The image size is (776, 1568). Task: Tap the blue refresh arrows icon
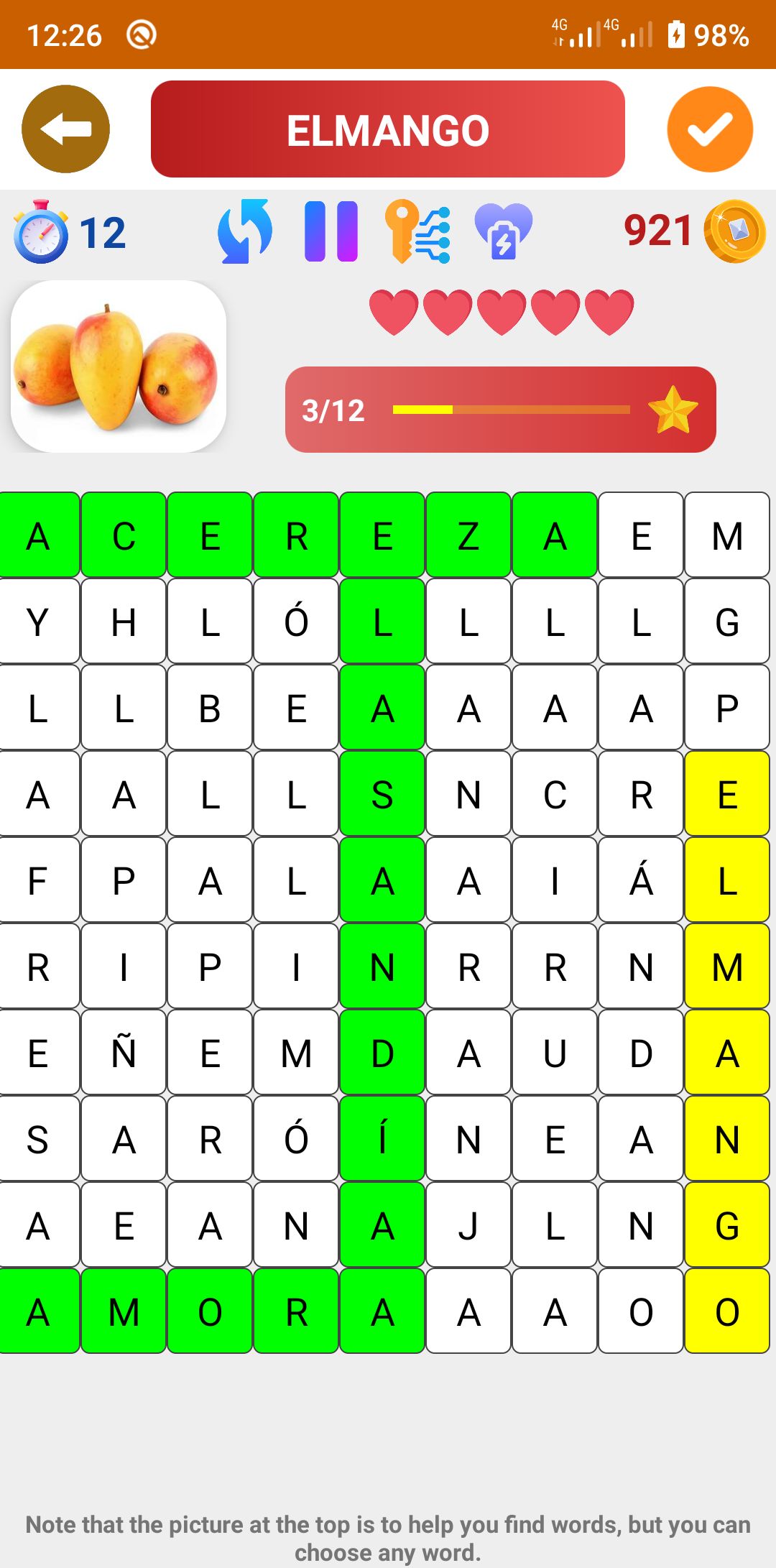(245, 231)
